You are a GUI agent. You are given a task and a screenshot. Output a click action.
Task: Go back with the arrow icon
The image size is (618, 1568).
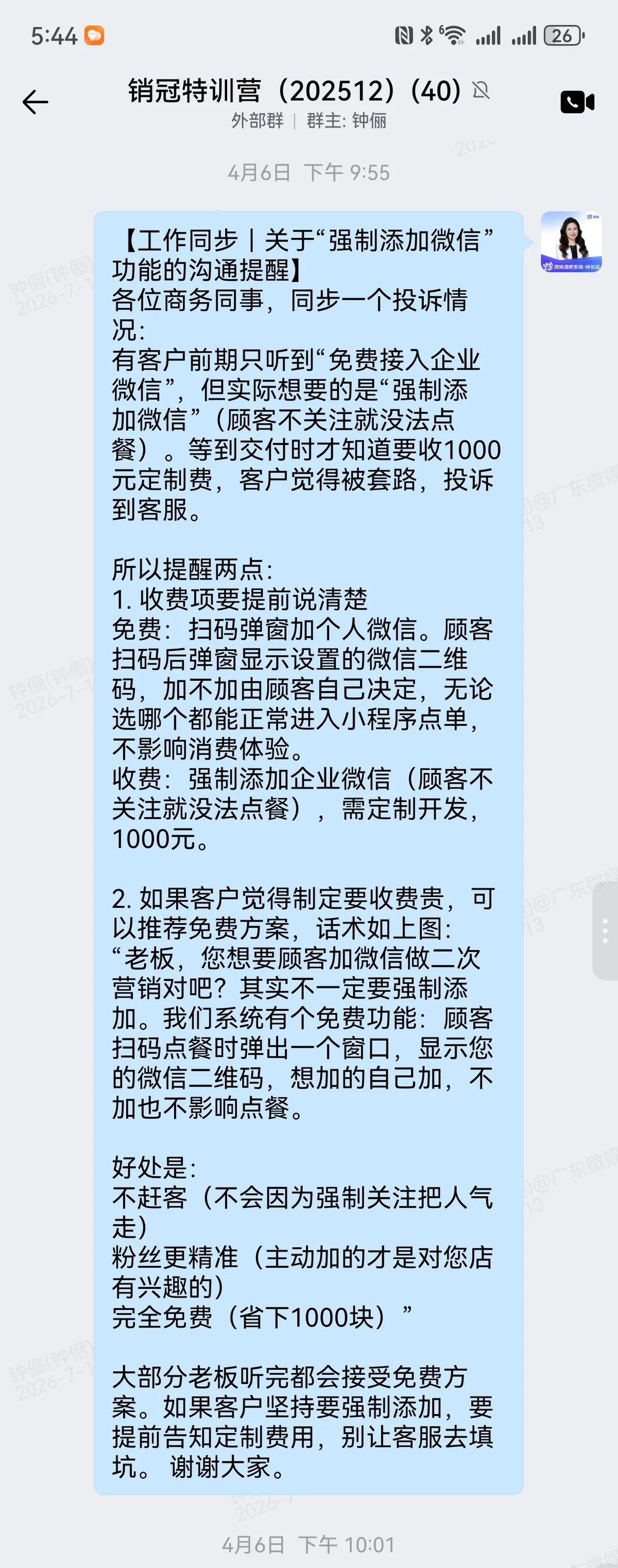coord(36,101)
